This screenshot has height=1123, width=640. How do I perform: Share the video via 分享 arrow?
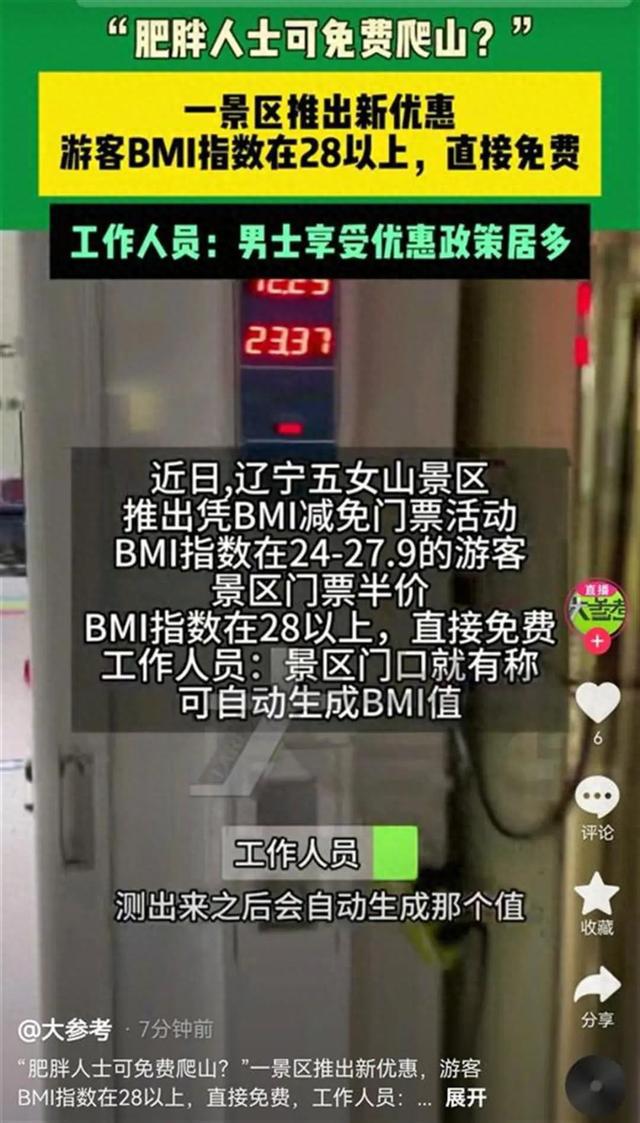tap(597, 986)
